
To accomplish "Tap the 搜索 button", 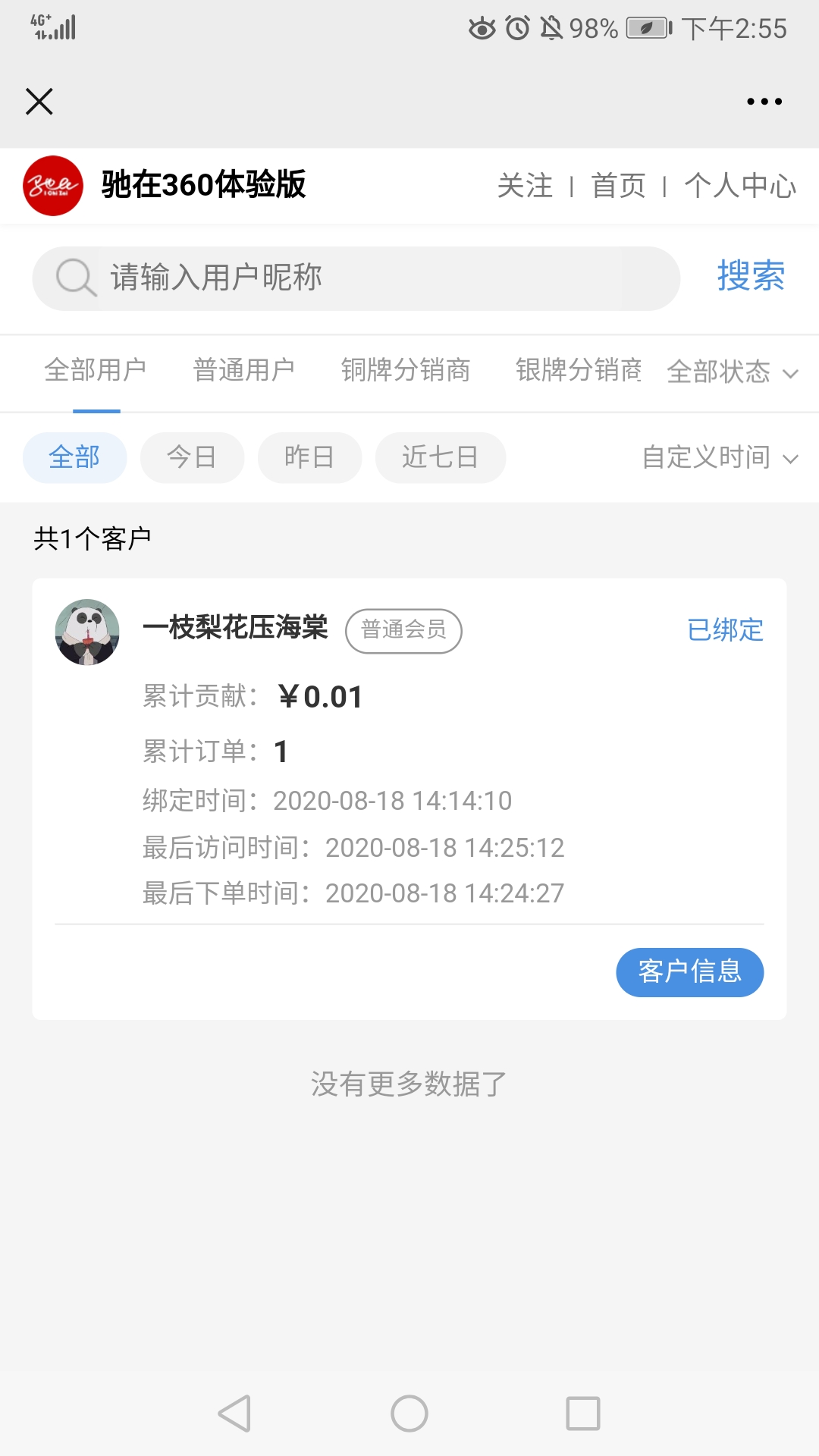I will (x=751, y=276).
